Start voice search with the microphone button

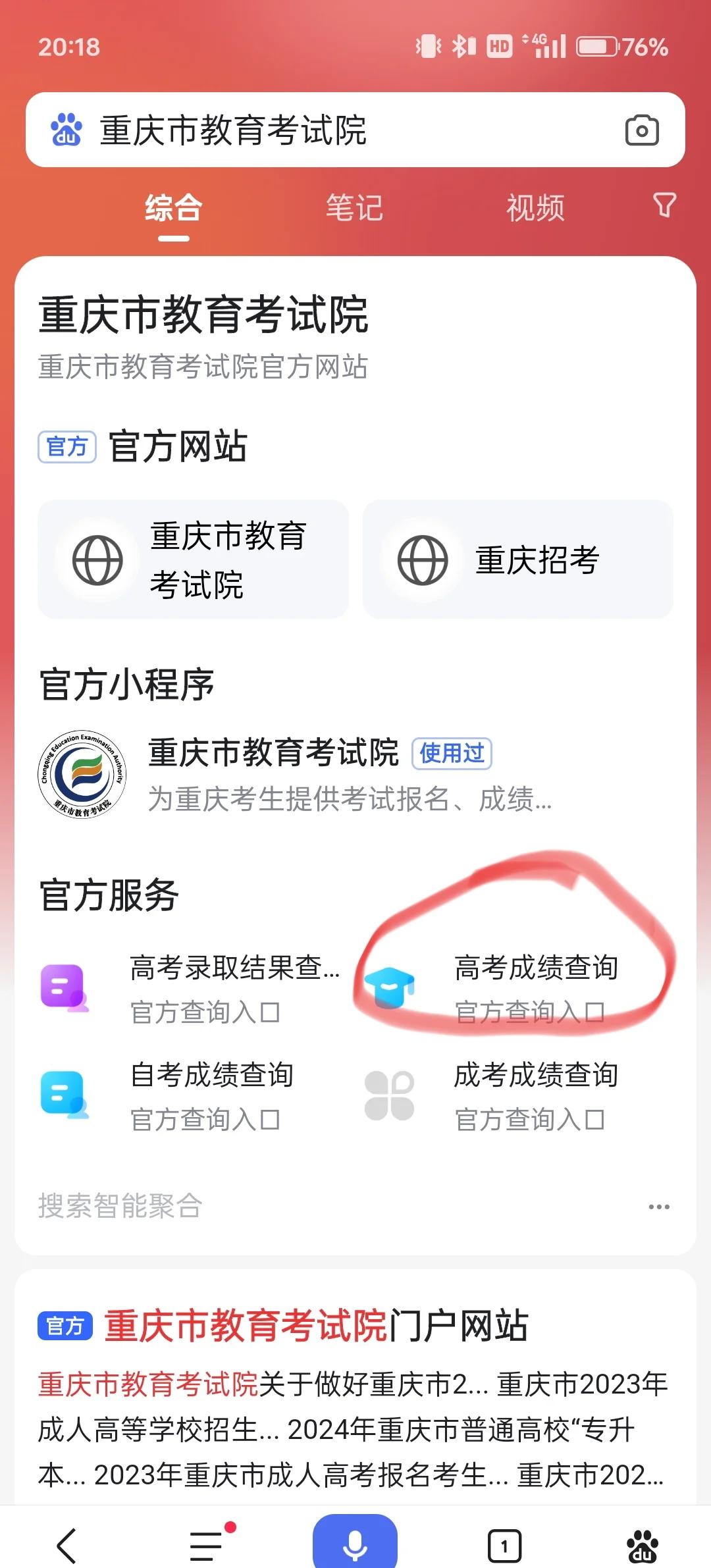pyautogui.click(x=355, y=1544)
